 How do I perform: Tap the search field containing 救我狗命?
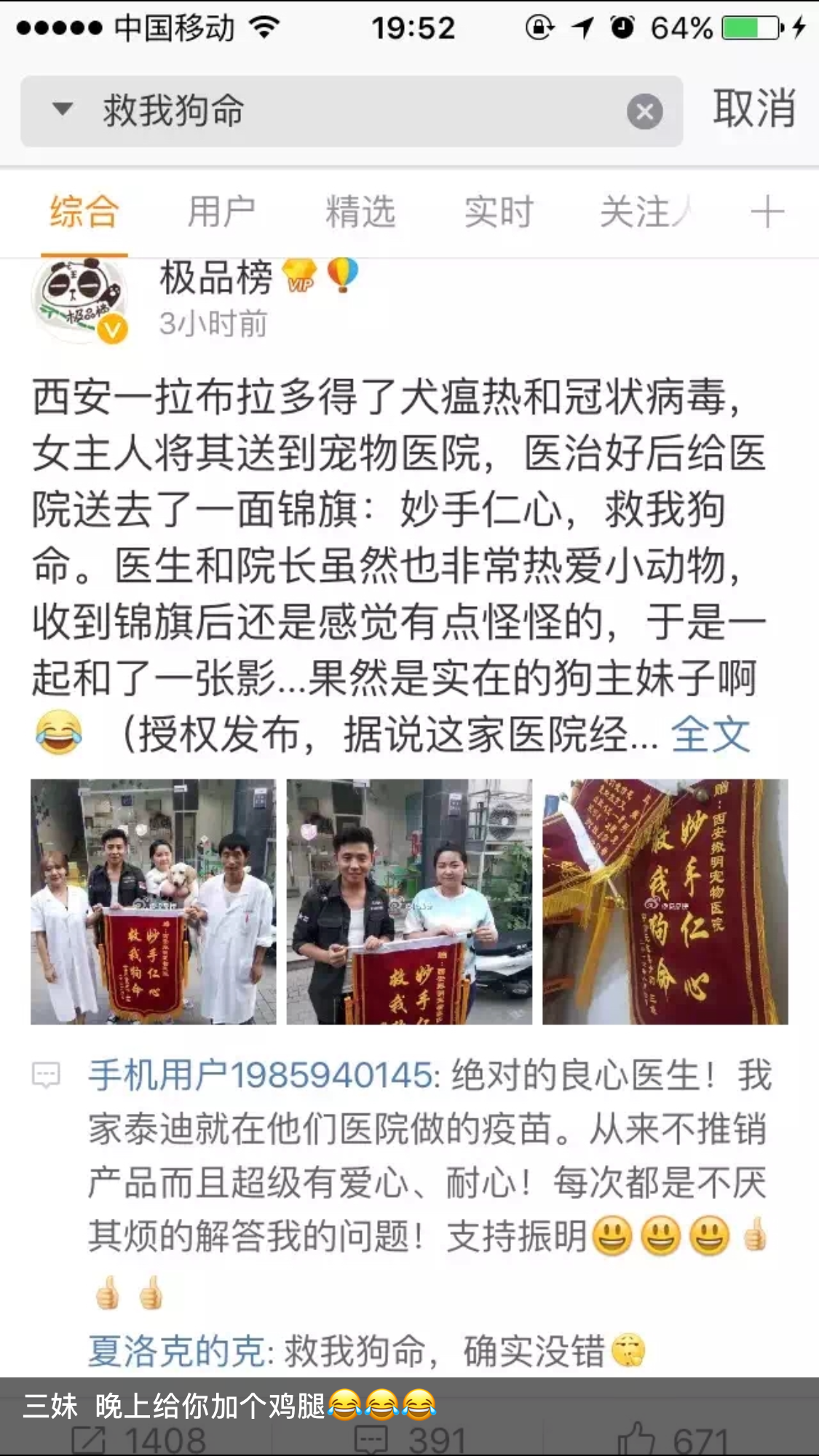(349, 111)
